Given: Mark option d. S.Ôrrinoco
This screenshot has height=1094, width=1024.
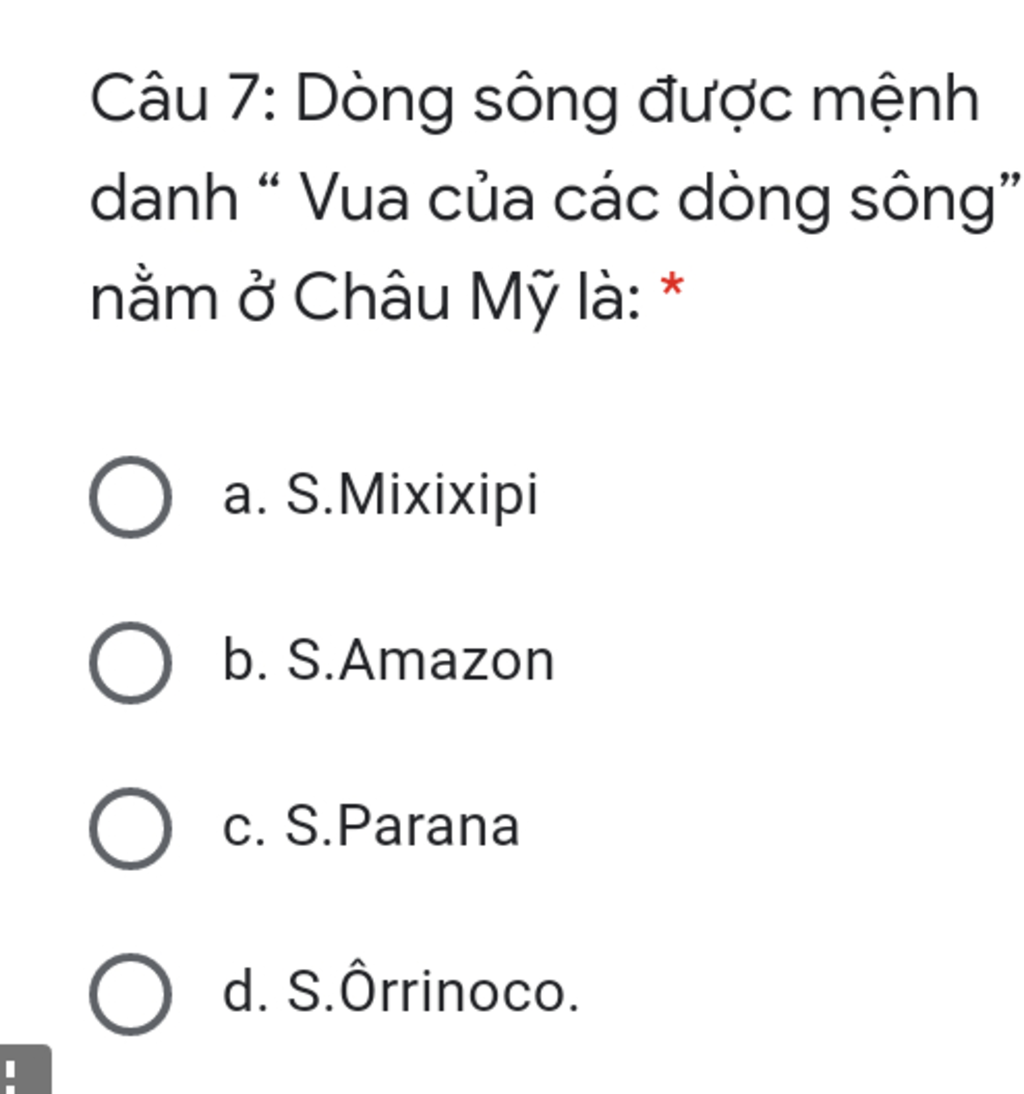Looking at the screenshot, I should [130, 993].
